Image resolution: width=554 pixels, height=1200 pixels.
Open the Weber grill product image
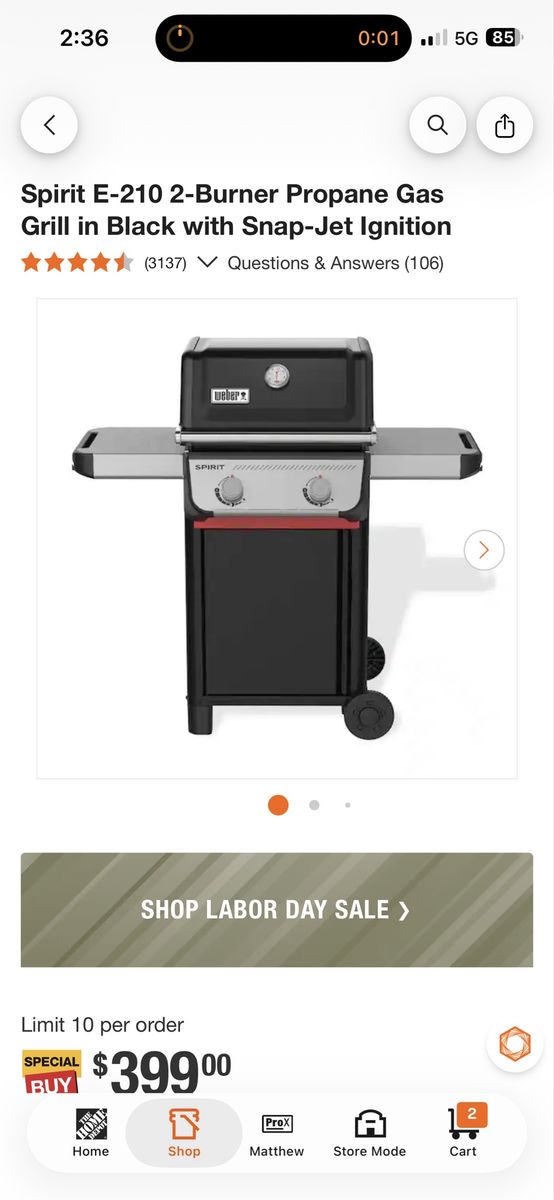(x=277, y=538)
